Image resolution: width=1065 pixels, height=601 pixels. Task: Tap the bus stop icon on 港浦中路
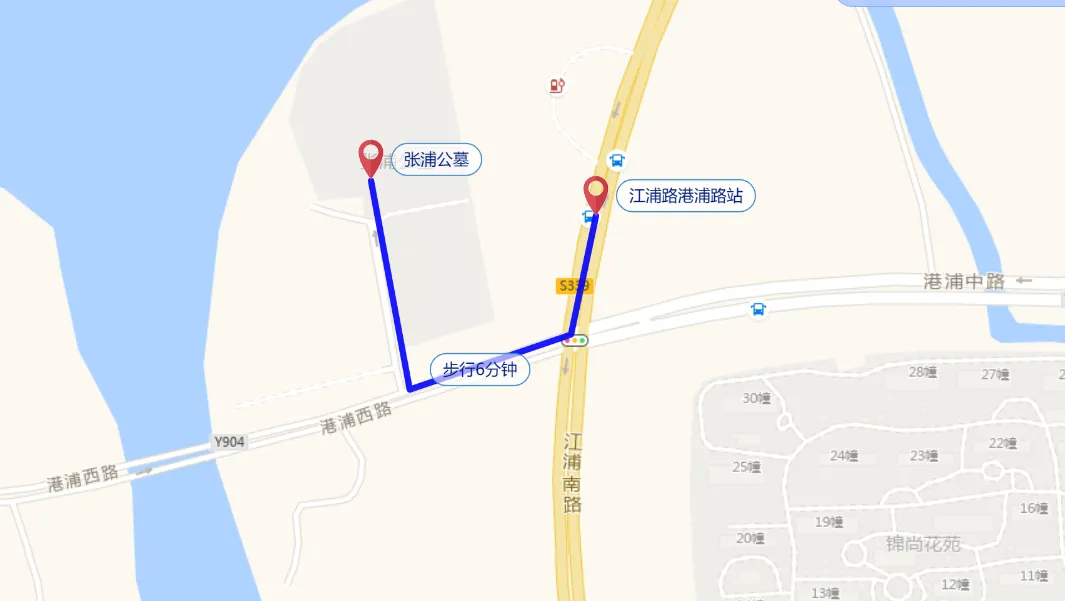(x=759, y=310)
